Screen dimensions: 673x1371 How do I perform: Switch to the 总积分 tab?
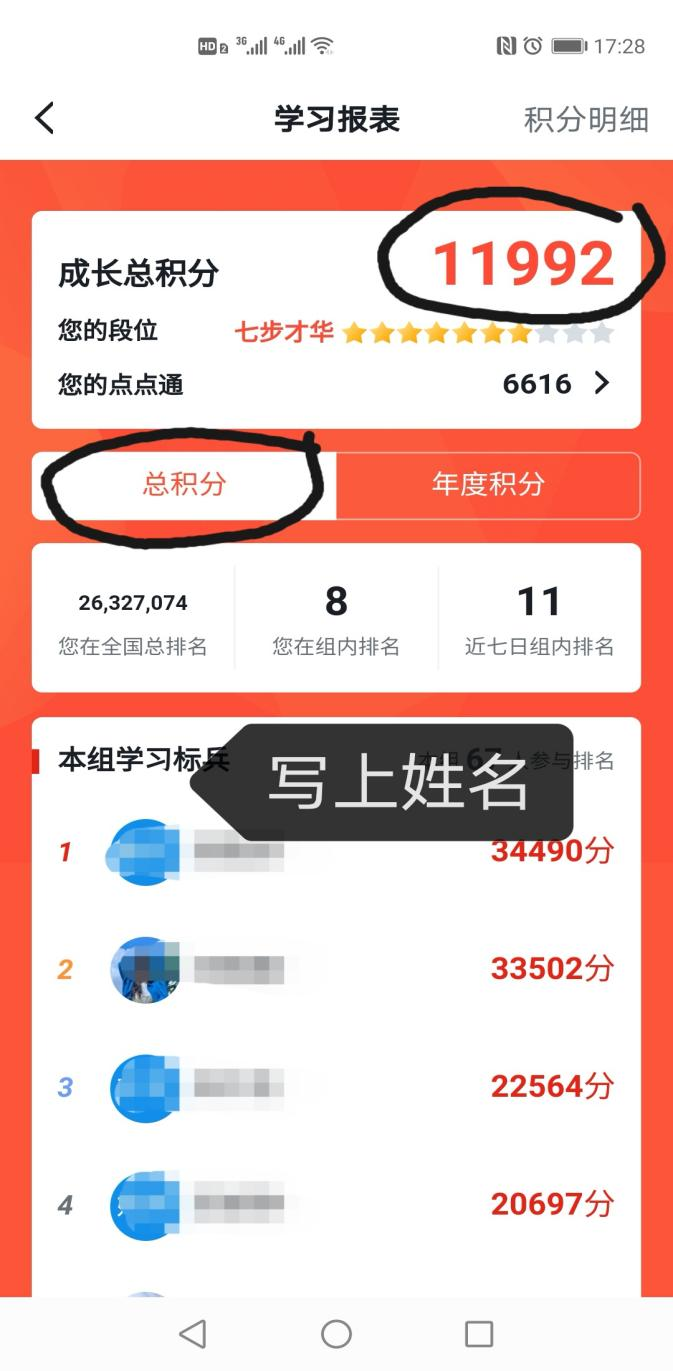tap(184, 485)
